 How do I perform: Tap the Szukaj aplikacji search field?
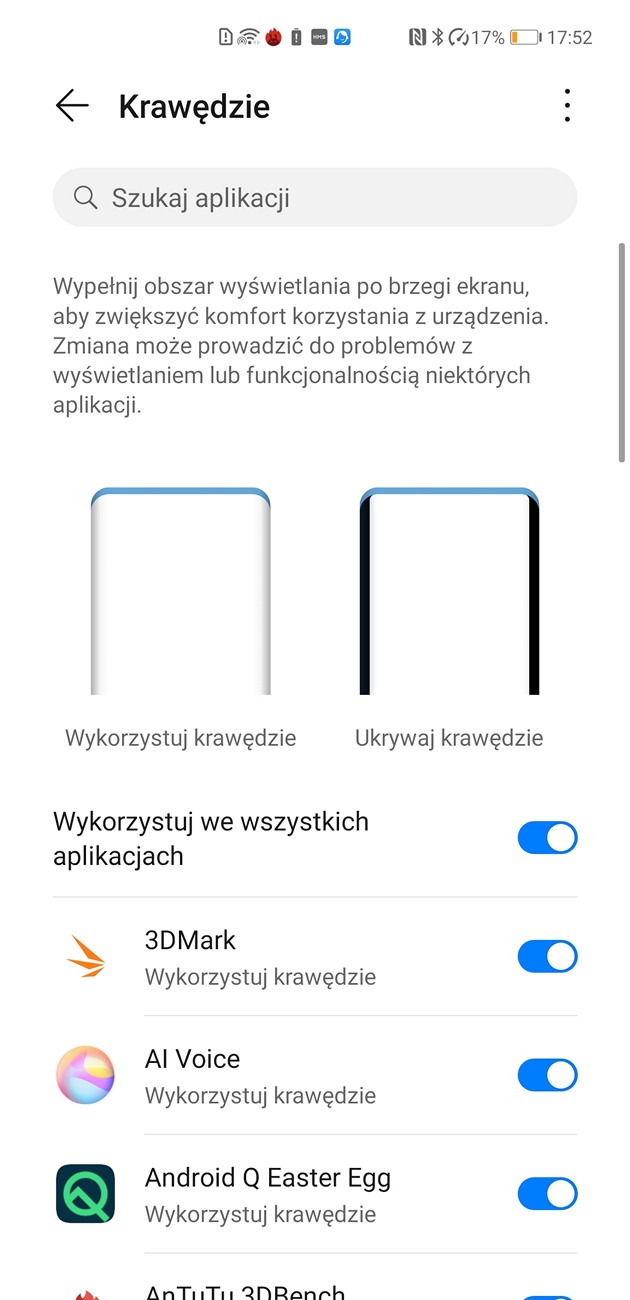[315, 198]
